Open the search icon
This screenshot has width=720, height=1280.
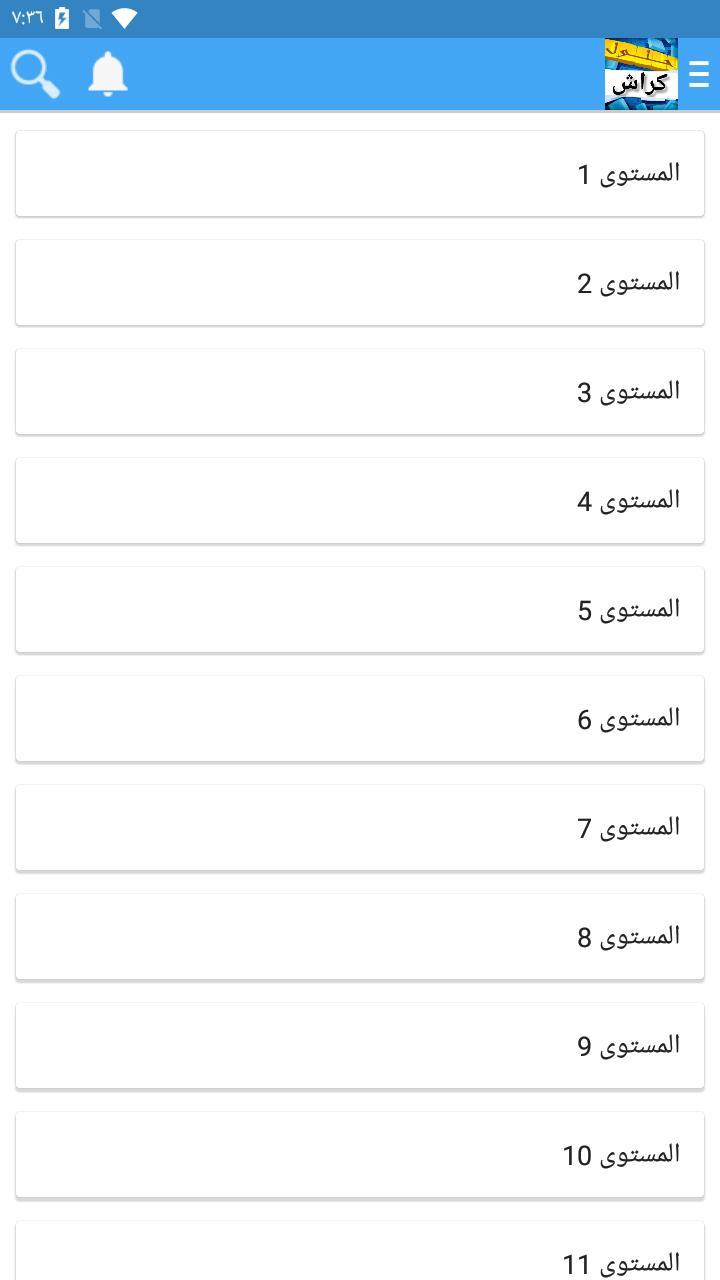(x=34, y=72)
